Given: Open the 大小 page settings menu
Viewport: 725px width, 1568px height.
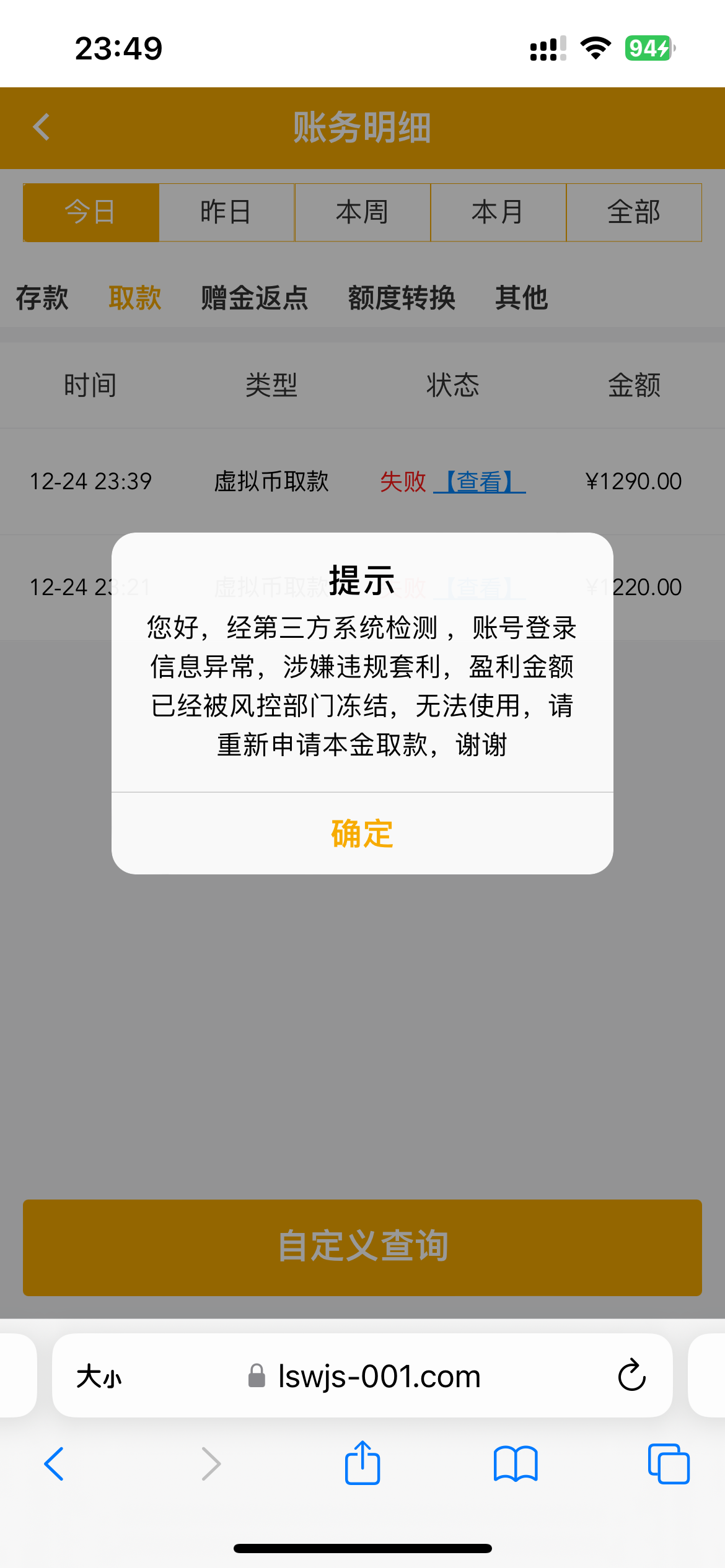Looking at the screenshot, I should click(x=99, y=1376).
